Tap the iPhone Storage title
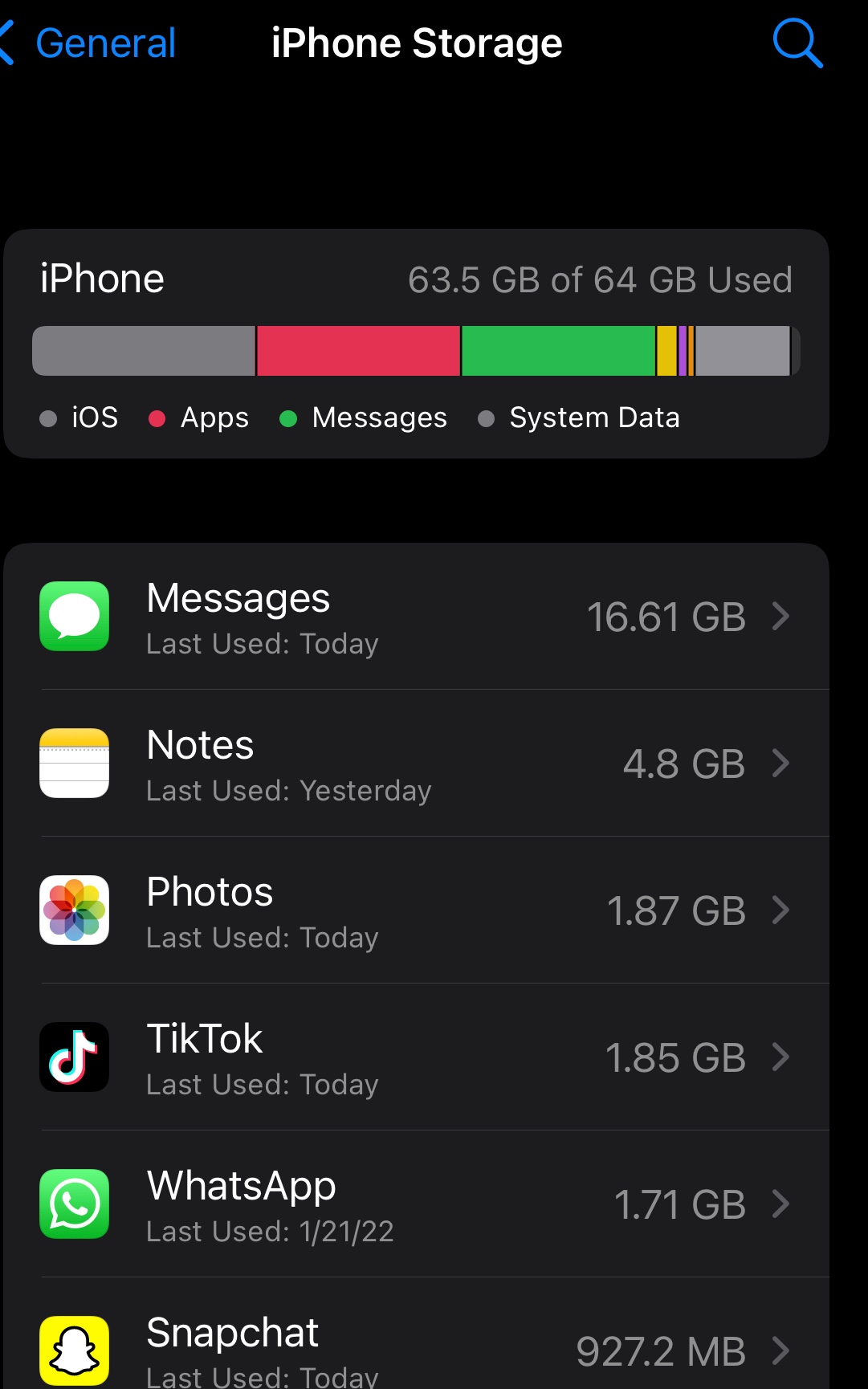The width and height of the screenshot is (868, 1389). (x=416, y=43)
